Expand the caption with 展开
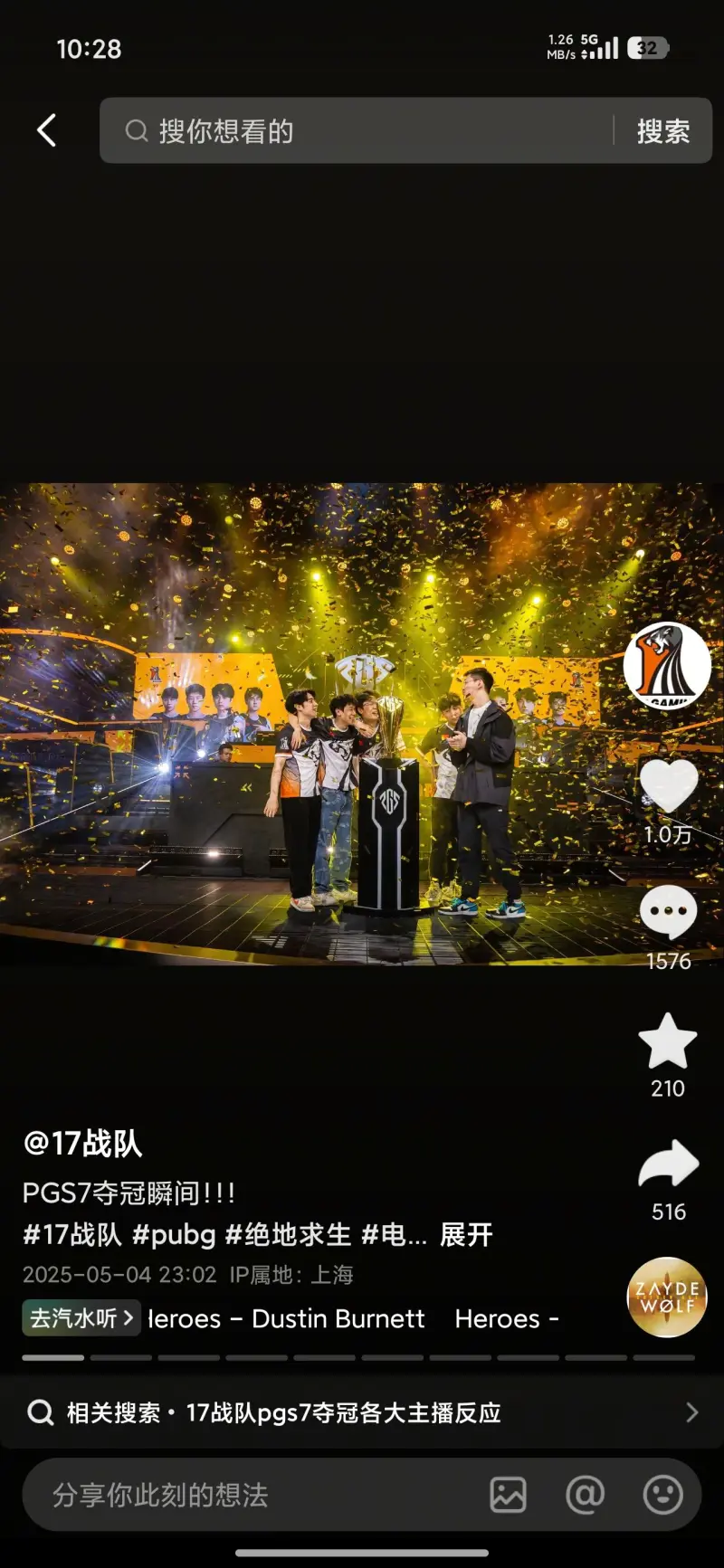Viewport: 724px width, 1568px height. click(x=466, y=1234)
